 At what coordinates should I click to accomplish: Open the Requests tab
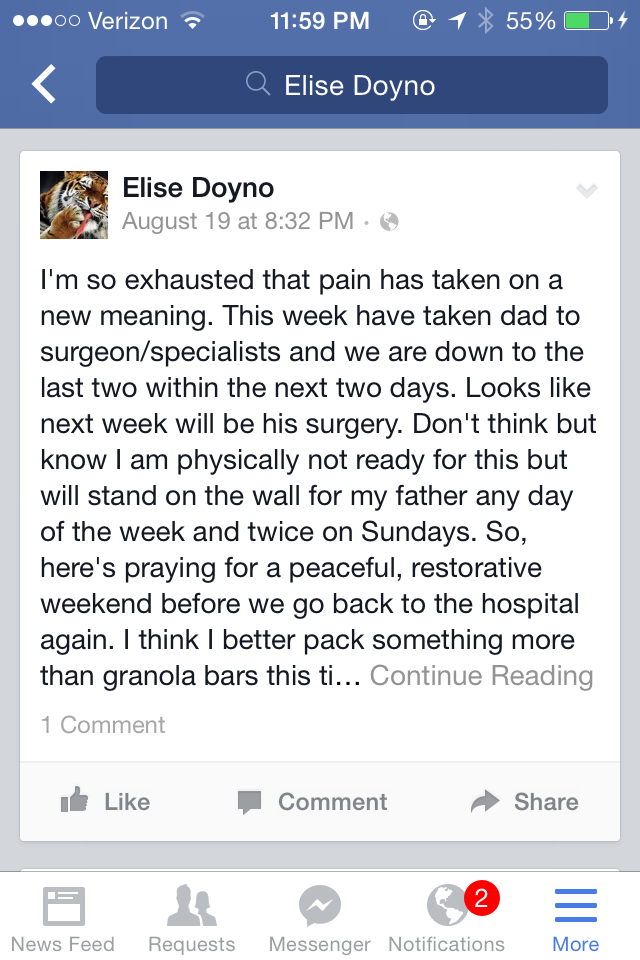click(191, 920)
